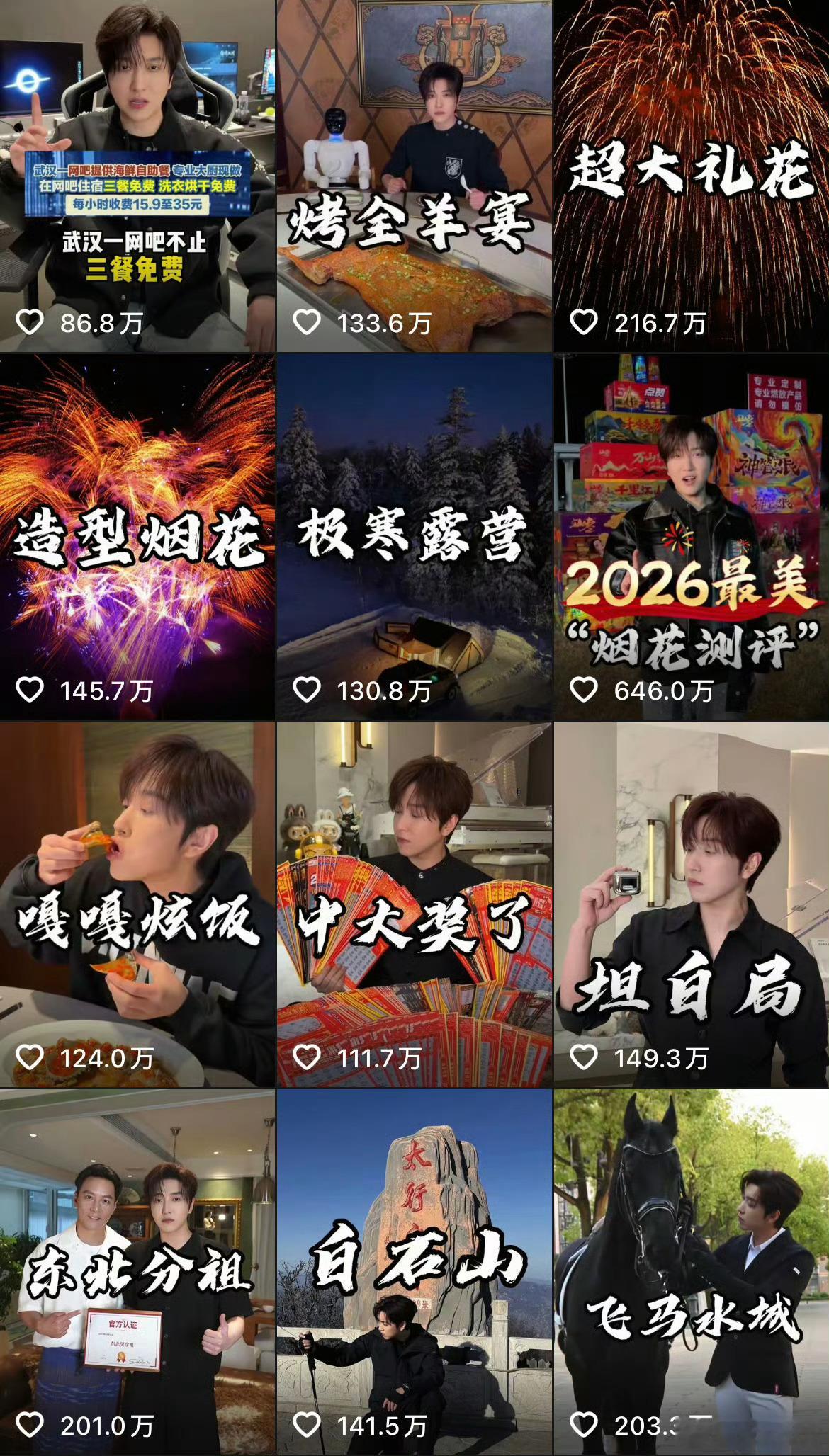This screenshot has height=1456, width=829.
Task: Open the 造型烟花 video
Action: pyautogui.click(x=137, y=538)
